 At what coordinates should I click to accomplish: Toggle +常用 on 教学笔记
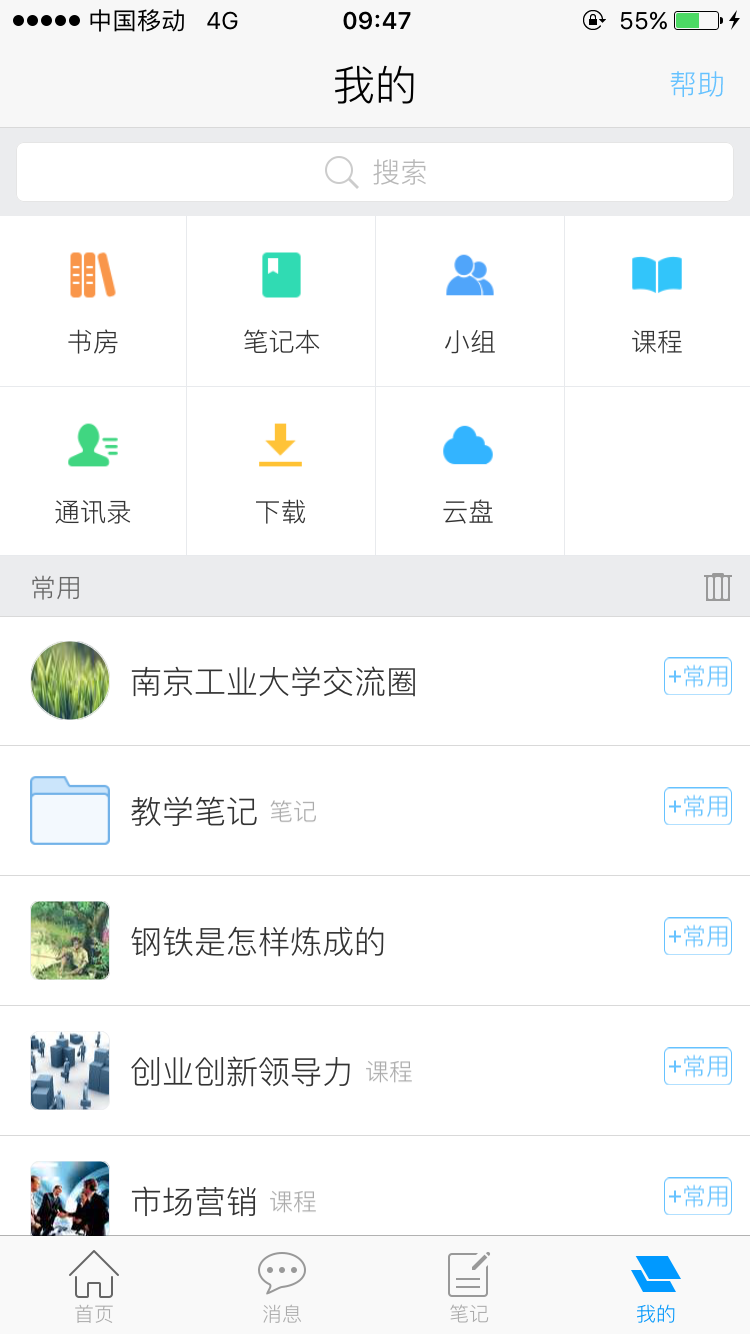click(697, 806)
